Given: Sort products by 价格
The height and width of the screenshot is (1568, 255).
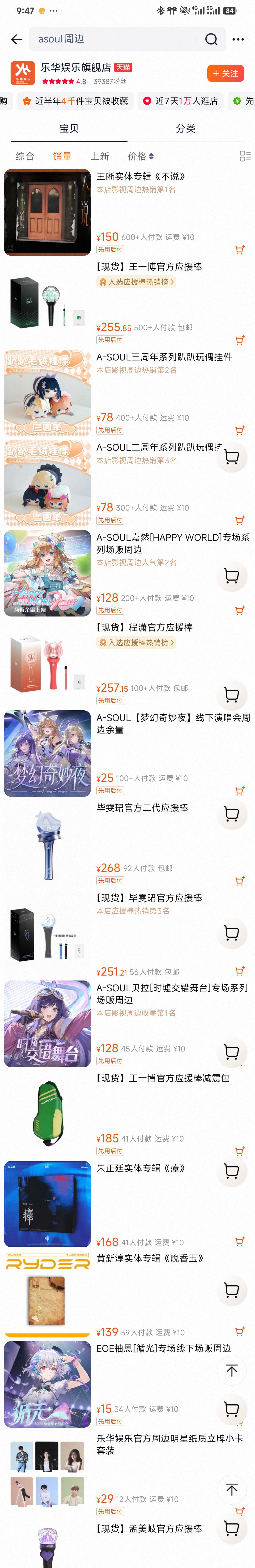Looking at the screenshot, I should tap(140, 157).
